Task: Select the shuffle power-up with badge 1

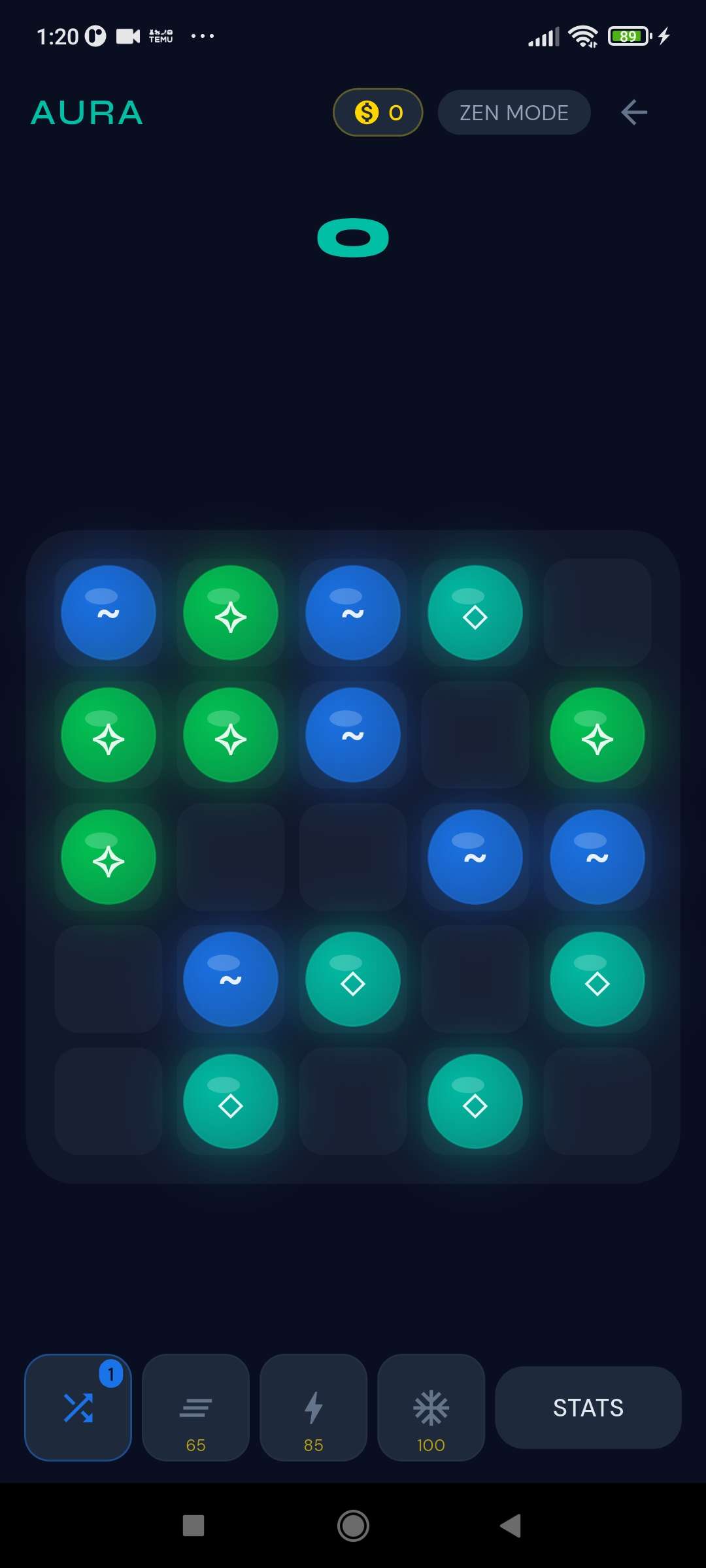Action: [x=77, y=1407]
